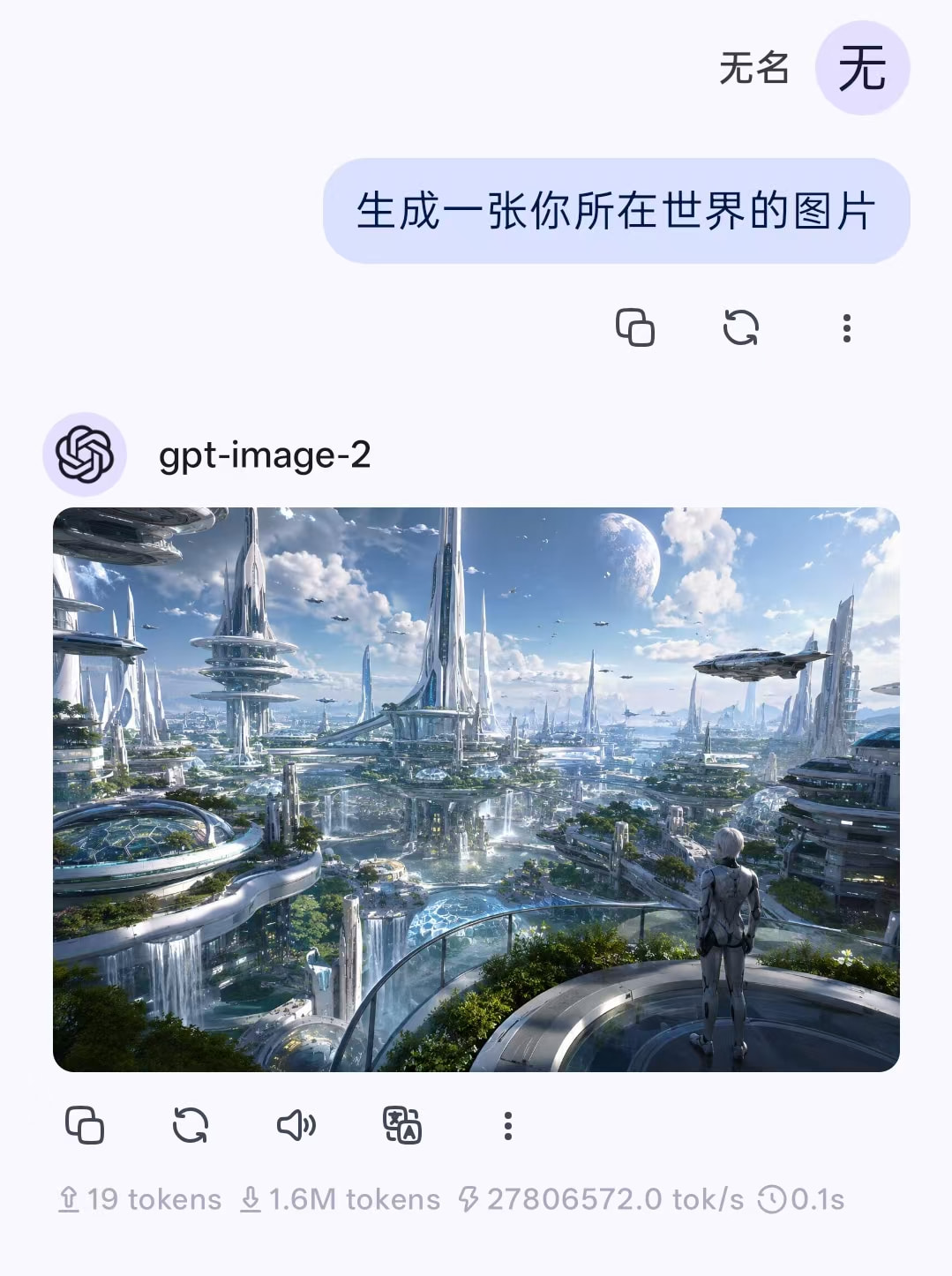Open the 无 user avatar
This screenshot has height=1276, width=952.
click(x=862, y=68)
